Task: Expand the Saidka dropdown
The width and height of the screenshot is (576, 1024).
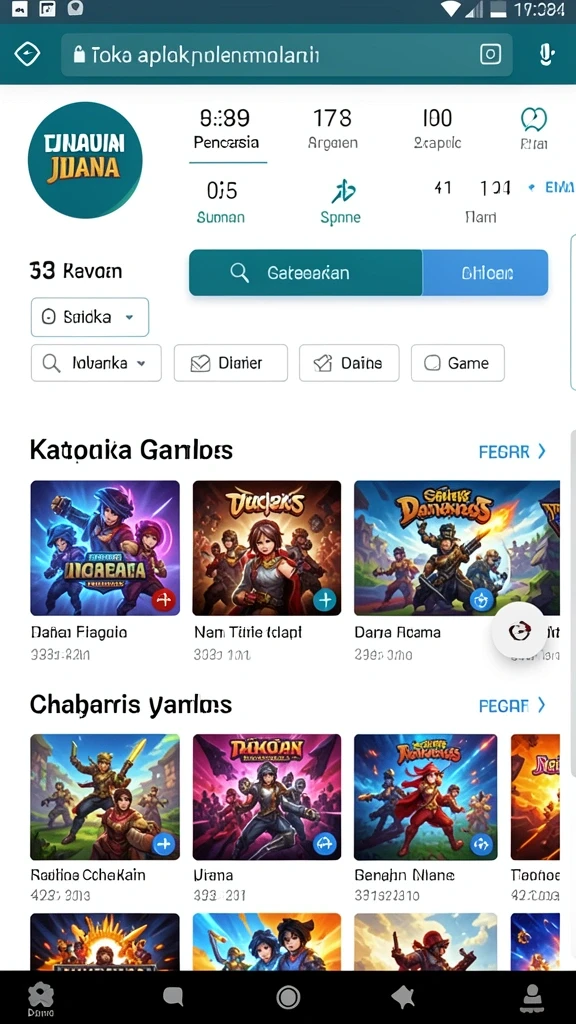Action: (90, 317)
